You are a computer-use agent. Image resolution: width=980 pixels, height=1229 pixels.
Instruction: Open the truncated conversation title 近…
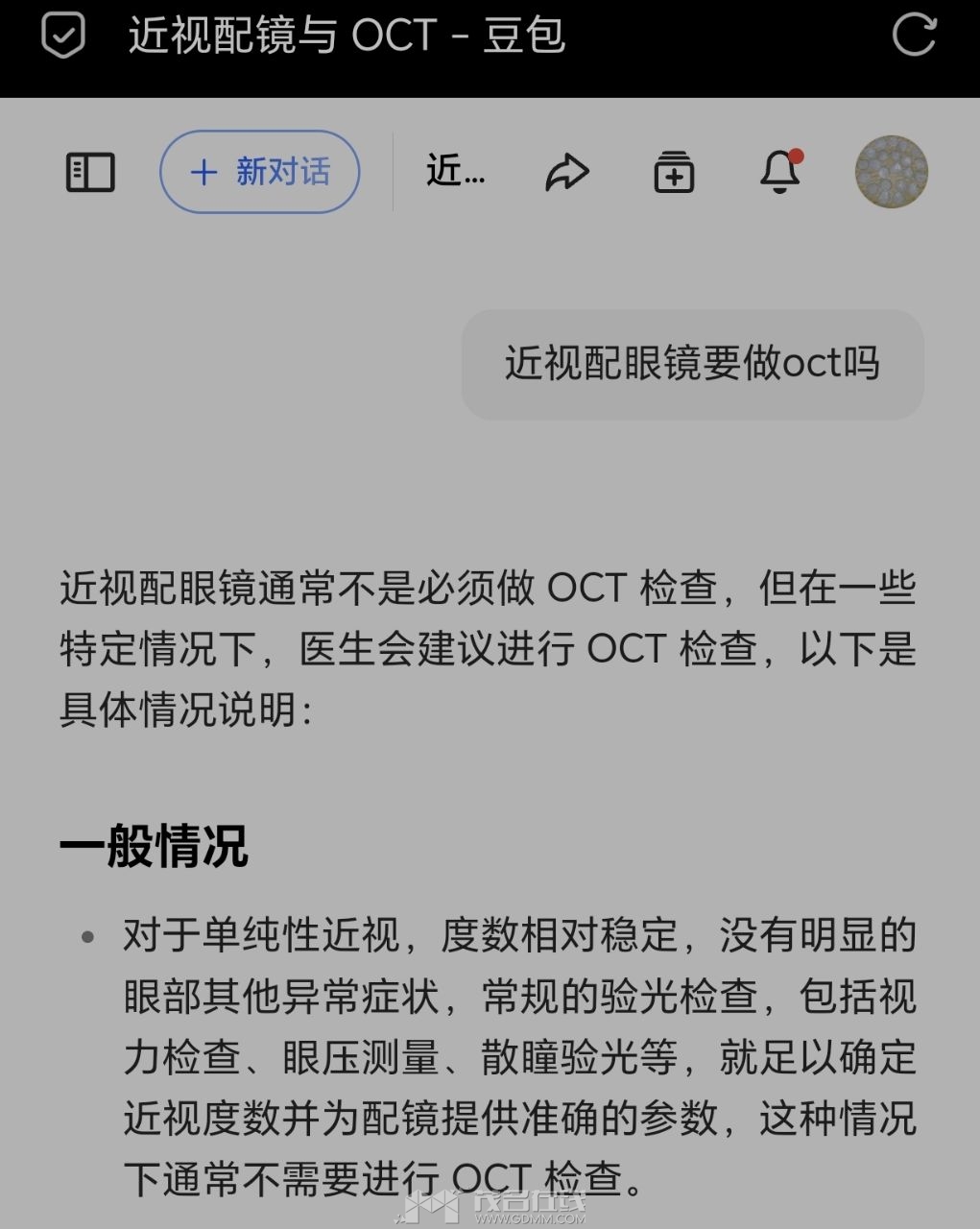(x=456, y=173)
